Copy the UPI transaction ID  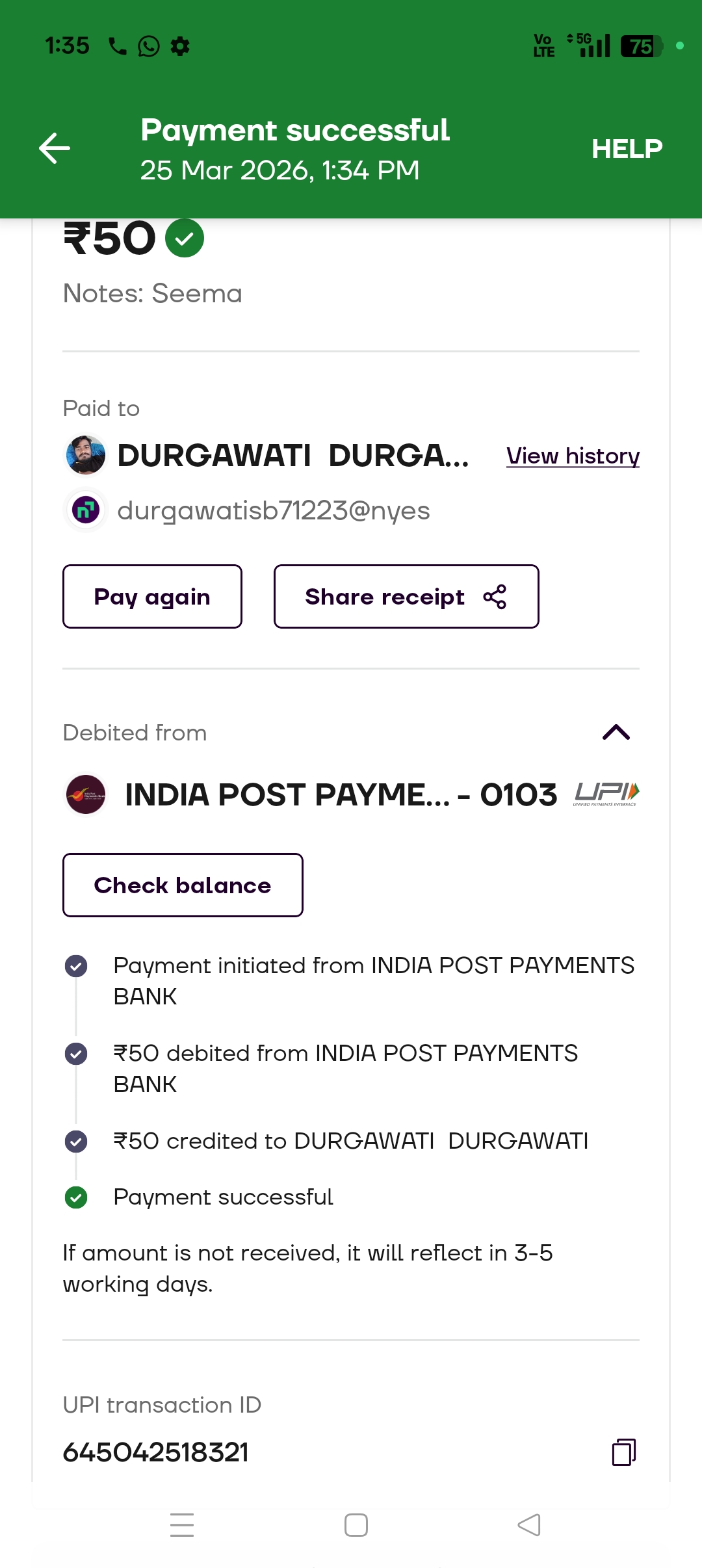[x=623, y=1452]
